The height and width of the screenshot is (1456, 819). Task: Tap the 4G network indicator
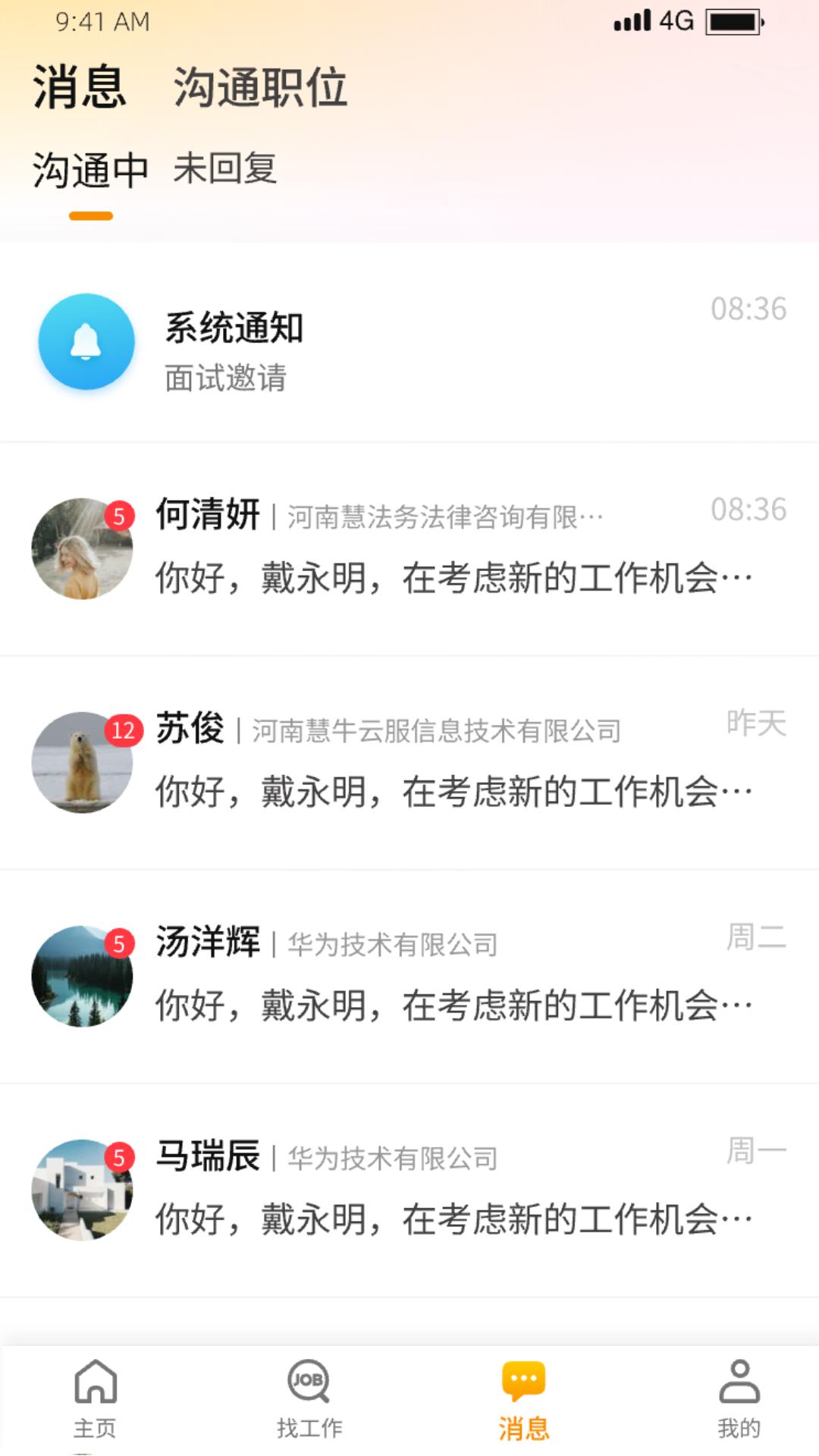tap(673, 22)
